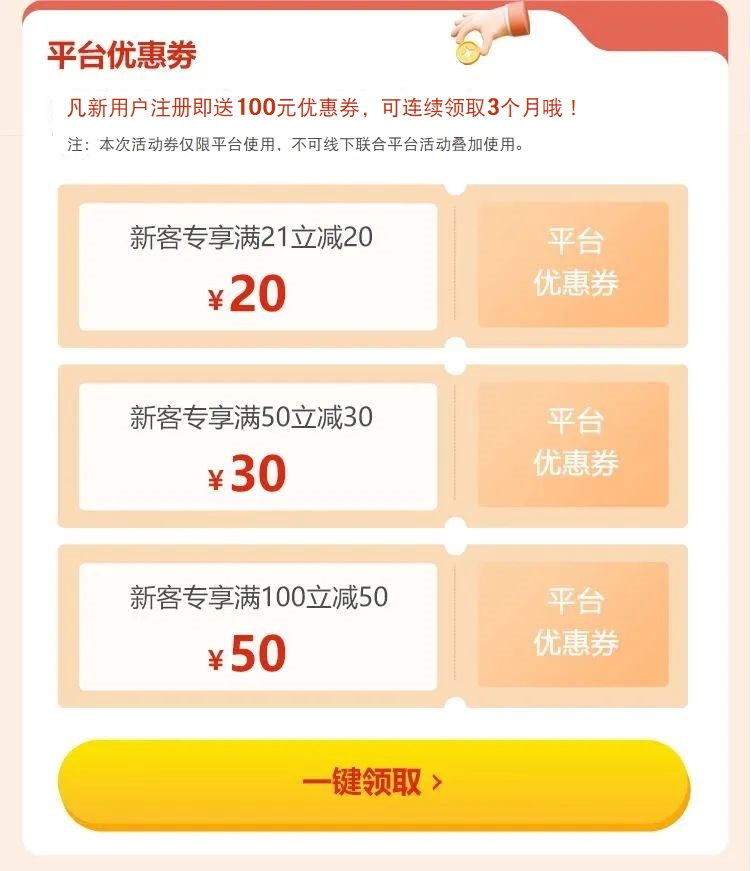Select the ¥20 new customer coupon

(x=258, y=266)
